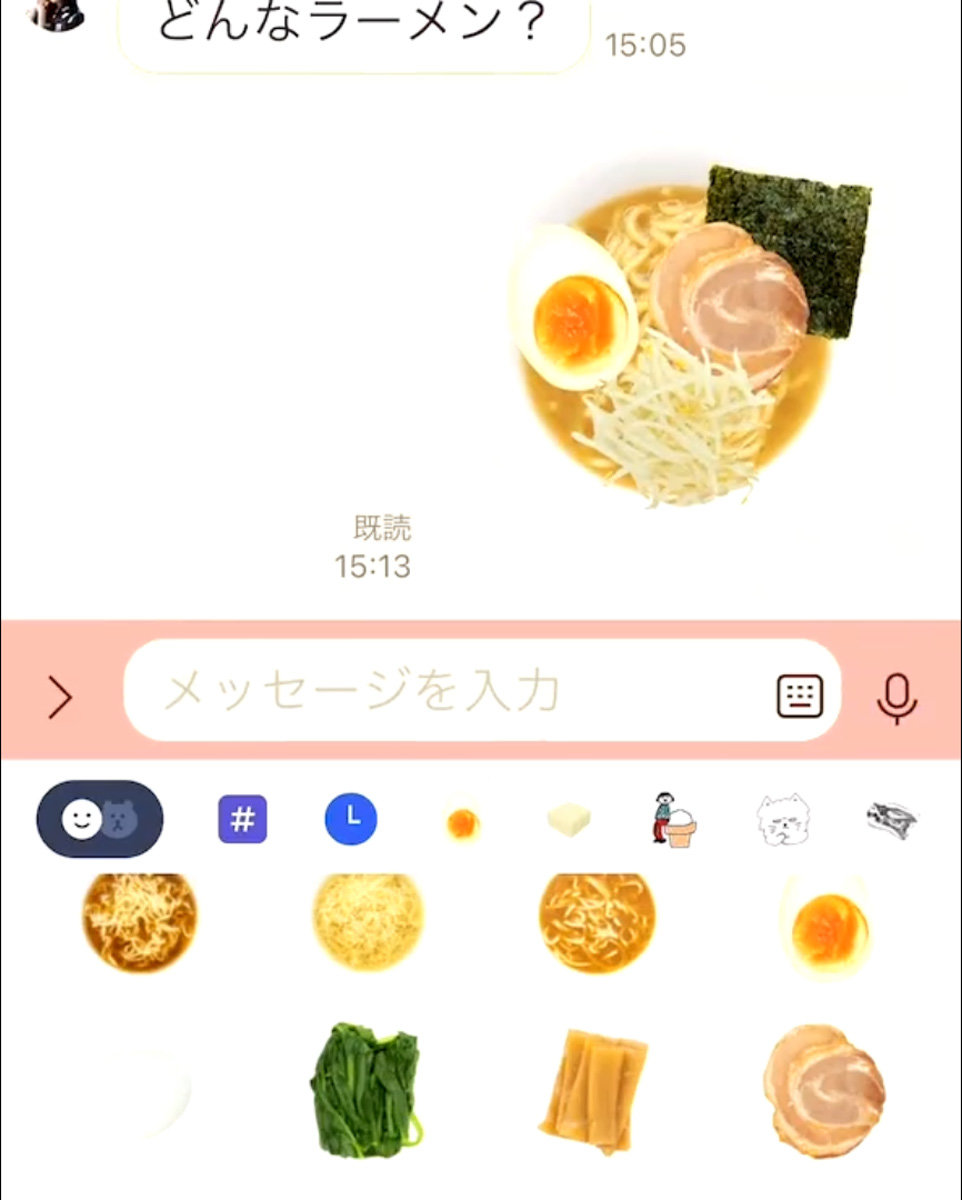
Task: Send the plain noodles sticker
Action: tap(367, 920)
